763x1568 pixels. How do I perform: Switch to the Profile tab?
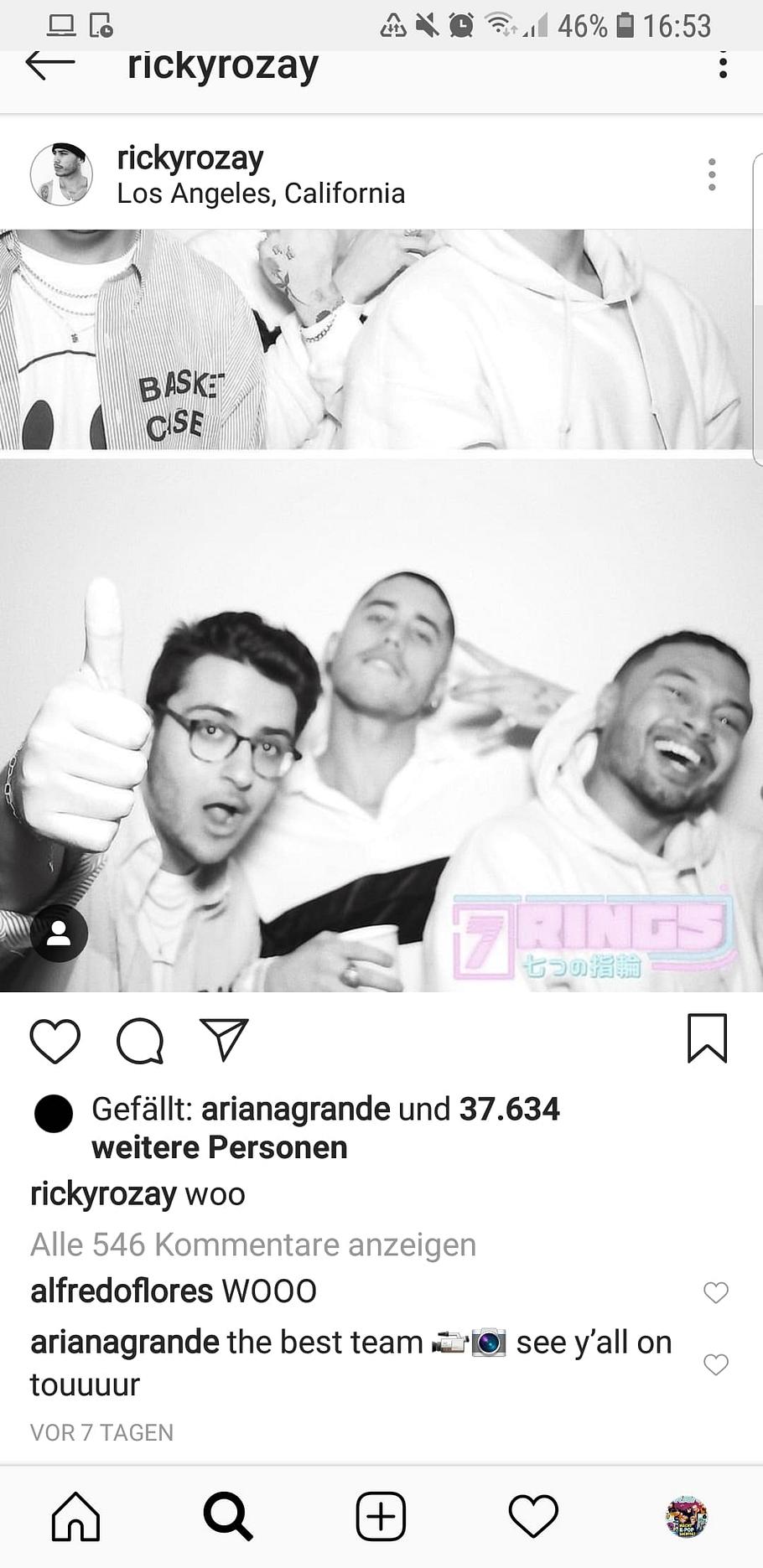(687, 1516)
